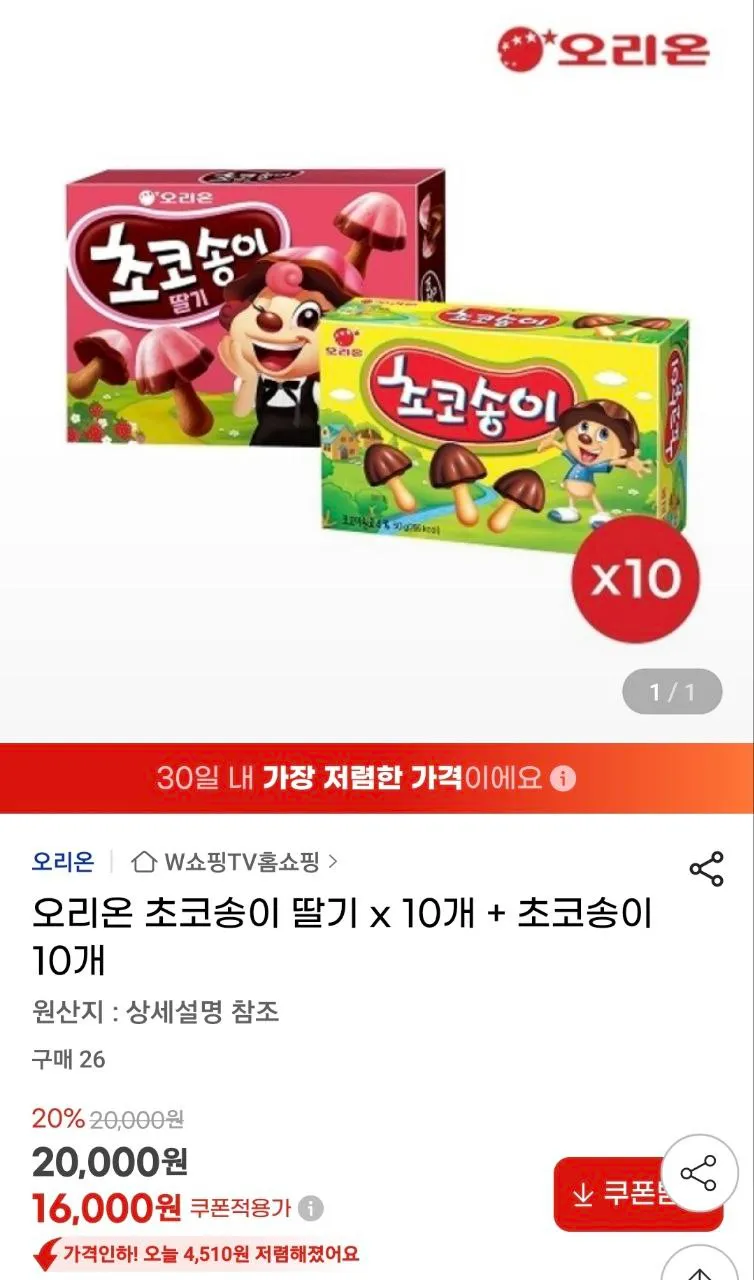Viewport: 754px width, 1280px height.
Task: Tap the info icon beside 쿠폰적용가
Action: (311, 1208)
